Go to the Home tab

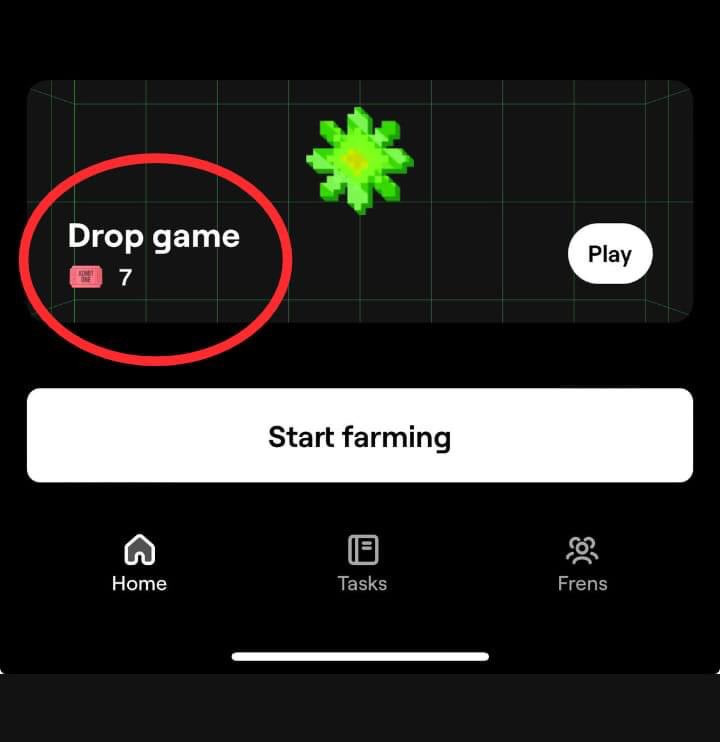coord(139,563)
